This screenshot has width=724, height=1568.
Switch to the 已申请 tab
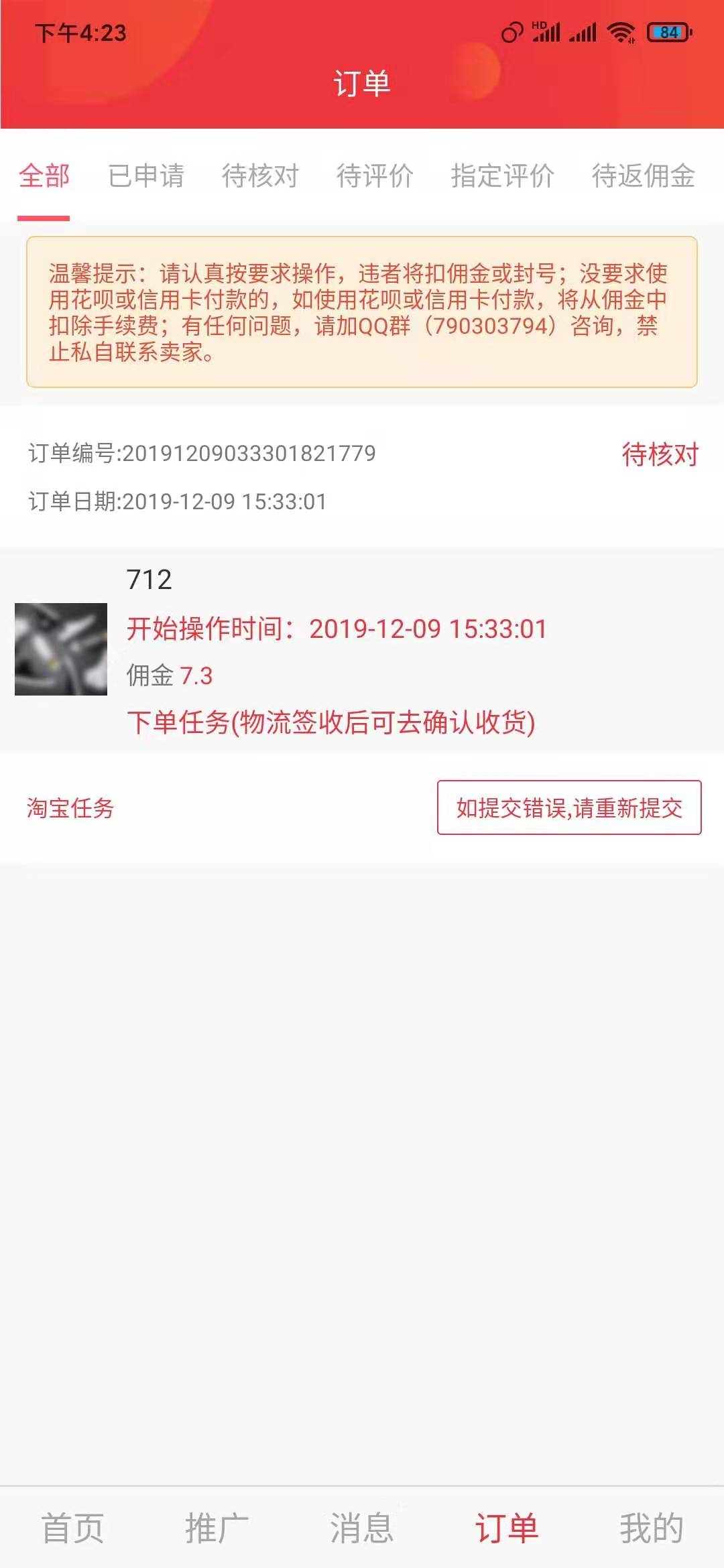click(x=146, y=176)
